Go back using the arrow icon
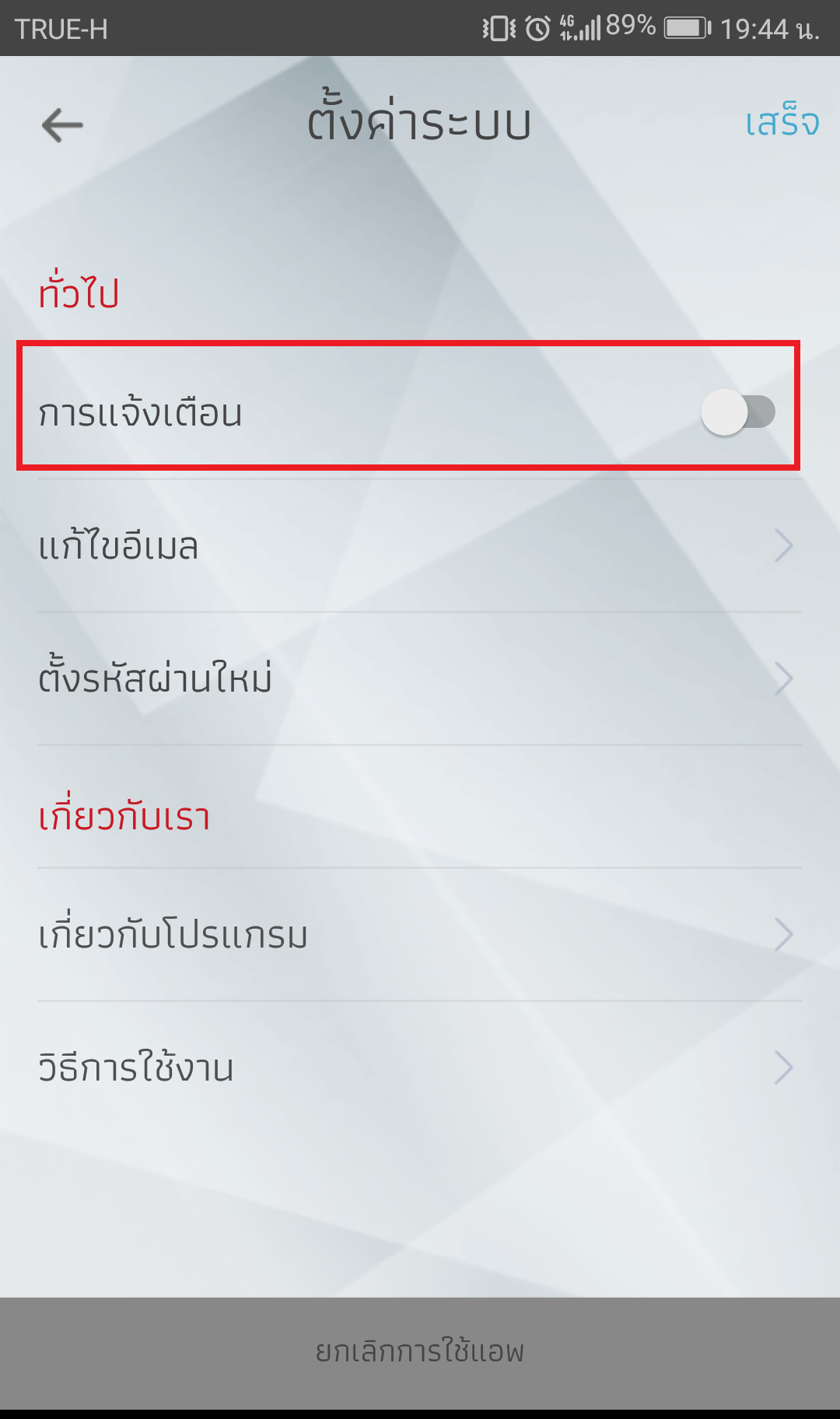 (x=62, y=125)
